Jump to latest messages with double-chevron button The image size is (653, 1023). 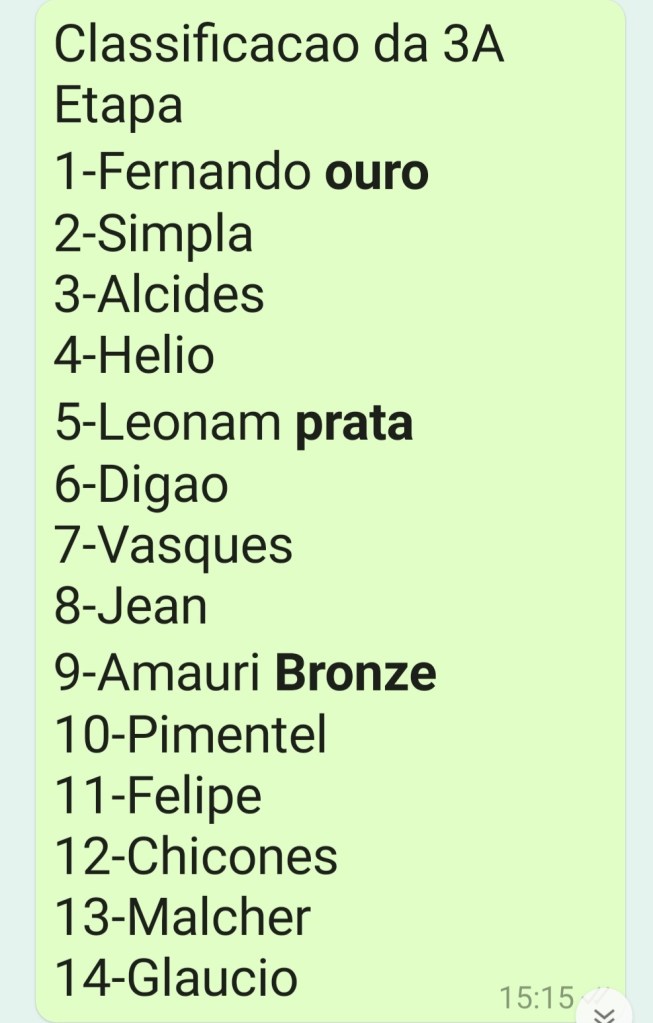[x=605, y=1012]
